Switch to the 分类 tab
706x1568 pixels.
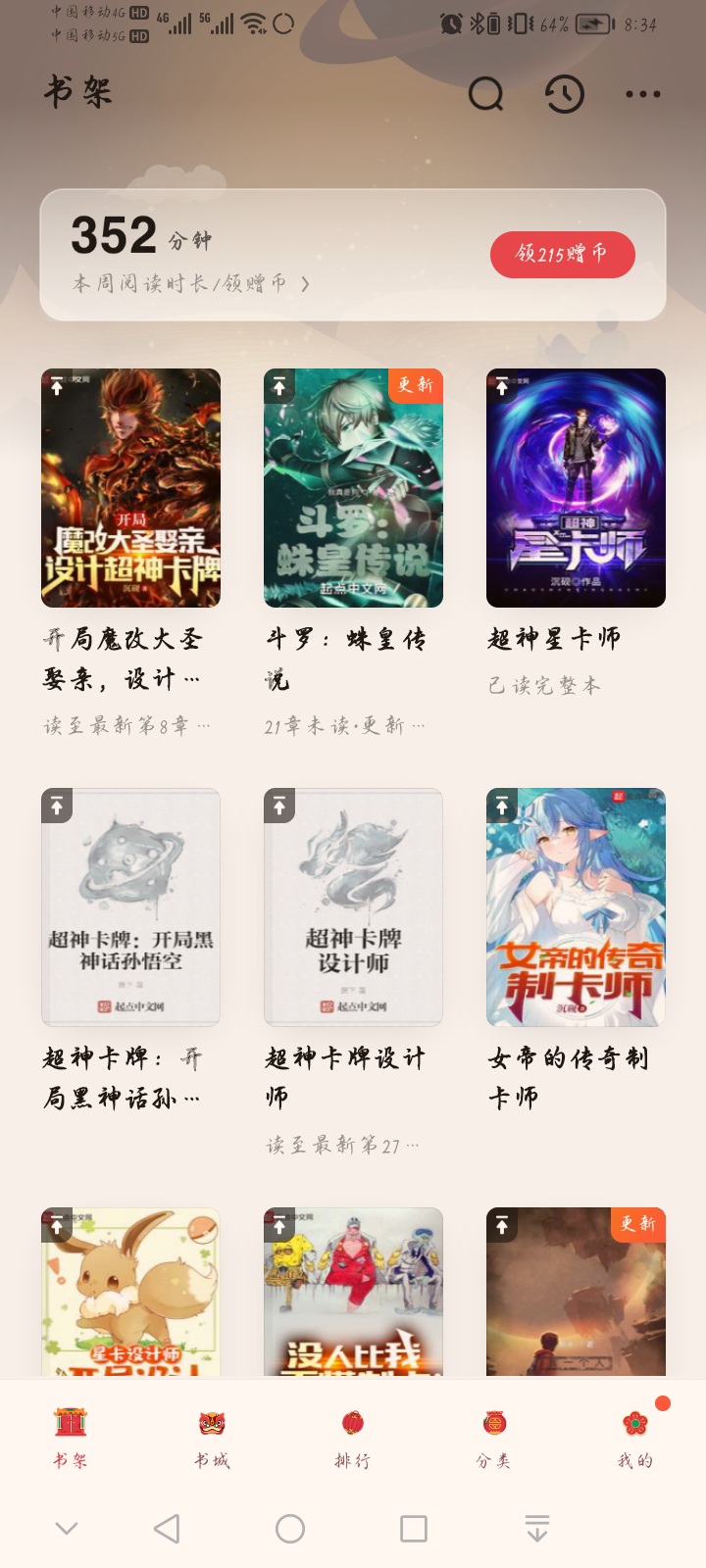coord(494,1438)
